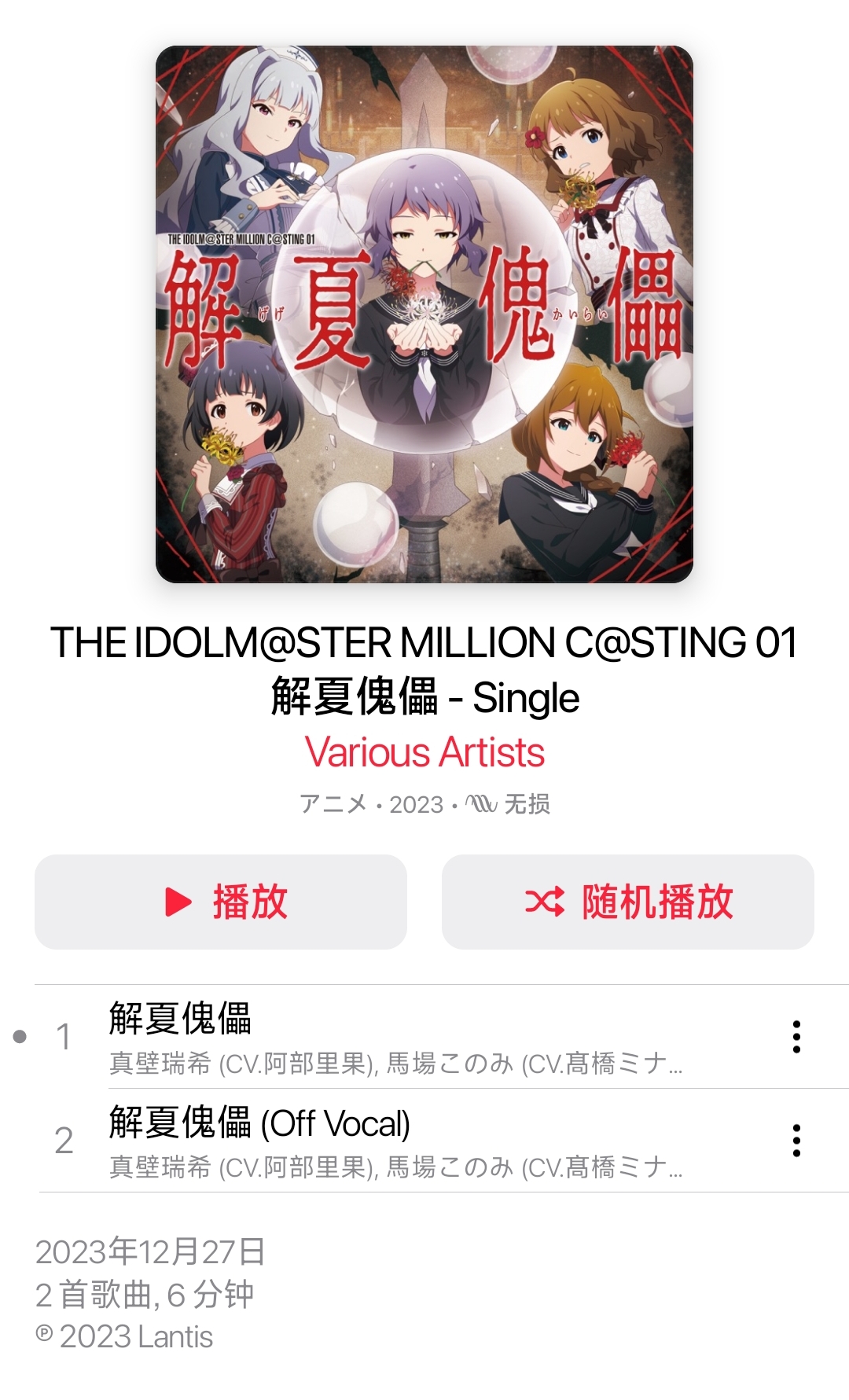Tap the 随机播放 shuffle button

click(627, 902)
